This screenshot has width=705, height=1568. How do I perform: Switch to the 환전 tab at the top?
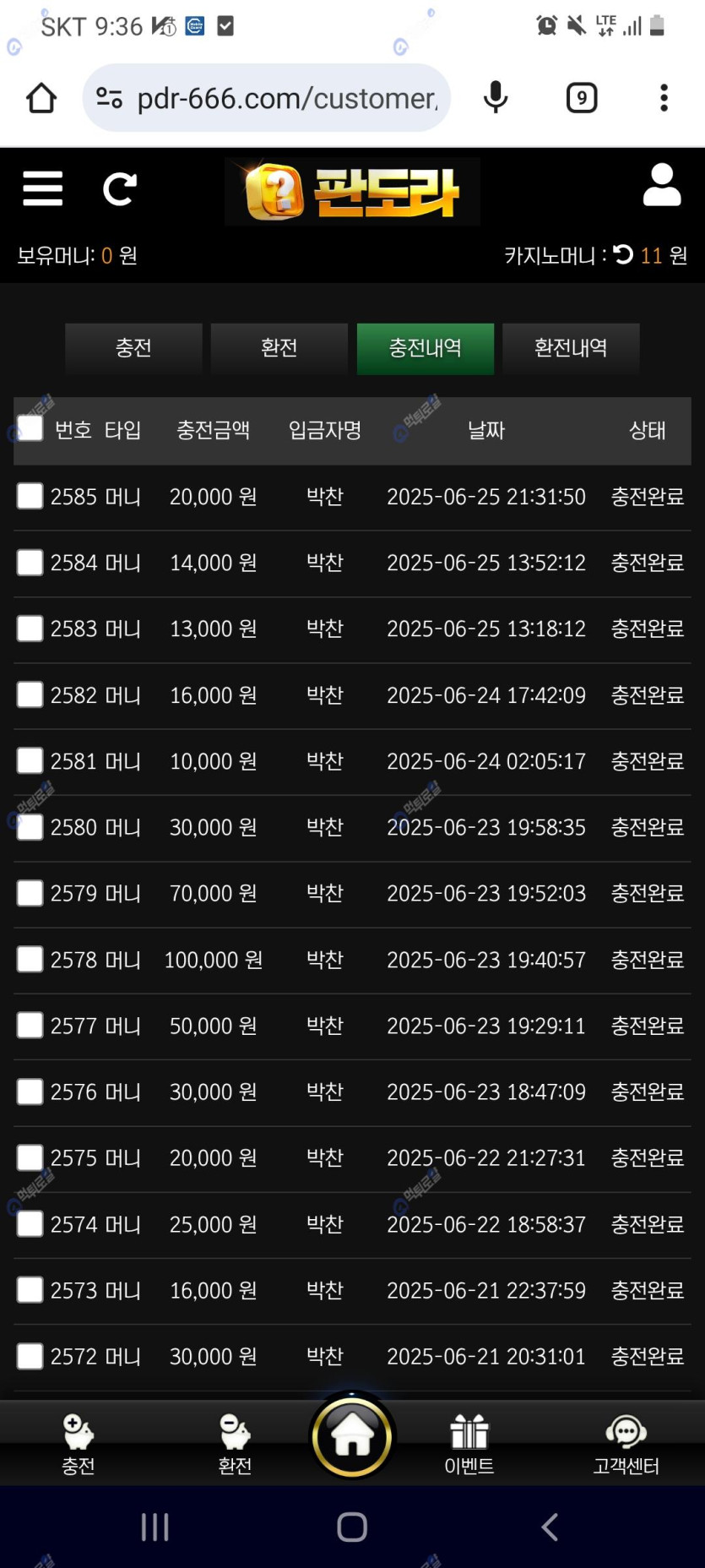(x=279, y=348)
